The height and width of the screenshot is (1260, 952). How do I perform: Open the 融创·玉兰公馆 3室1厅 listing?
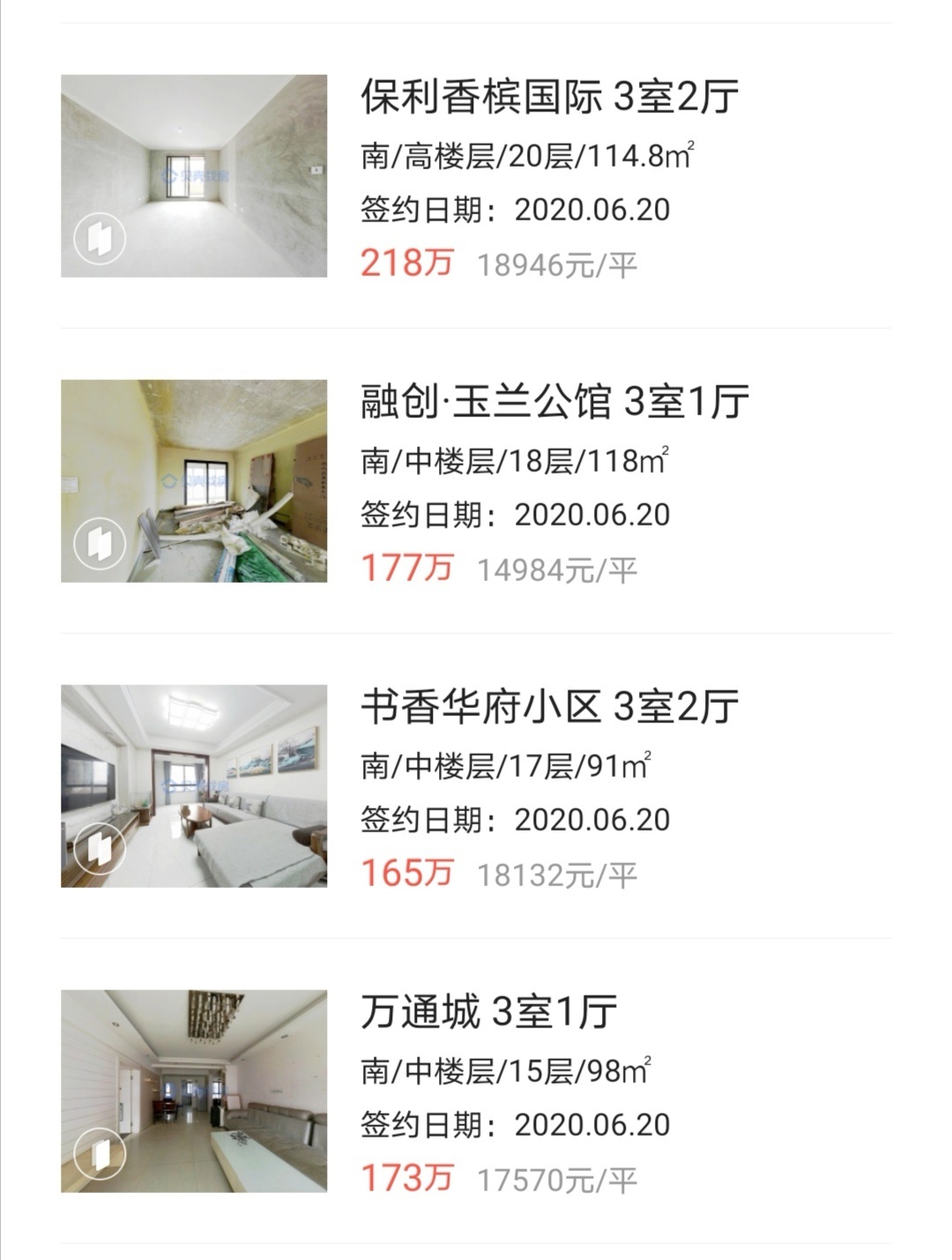tap(554, 402)
